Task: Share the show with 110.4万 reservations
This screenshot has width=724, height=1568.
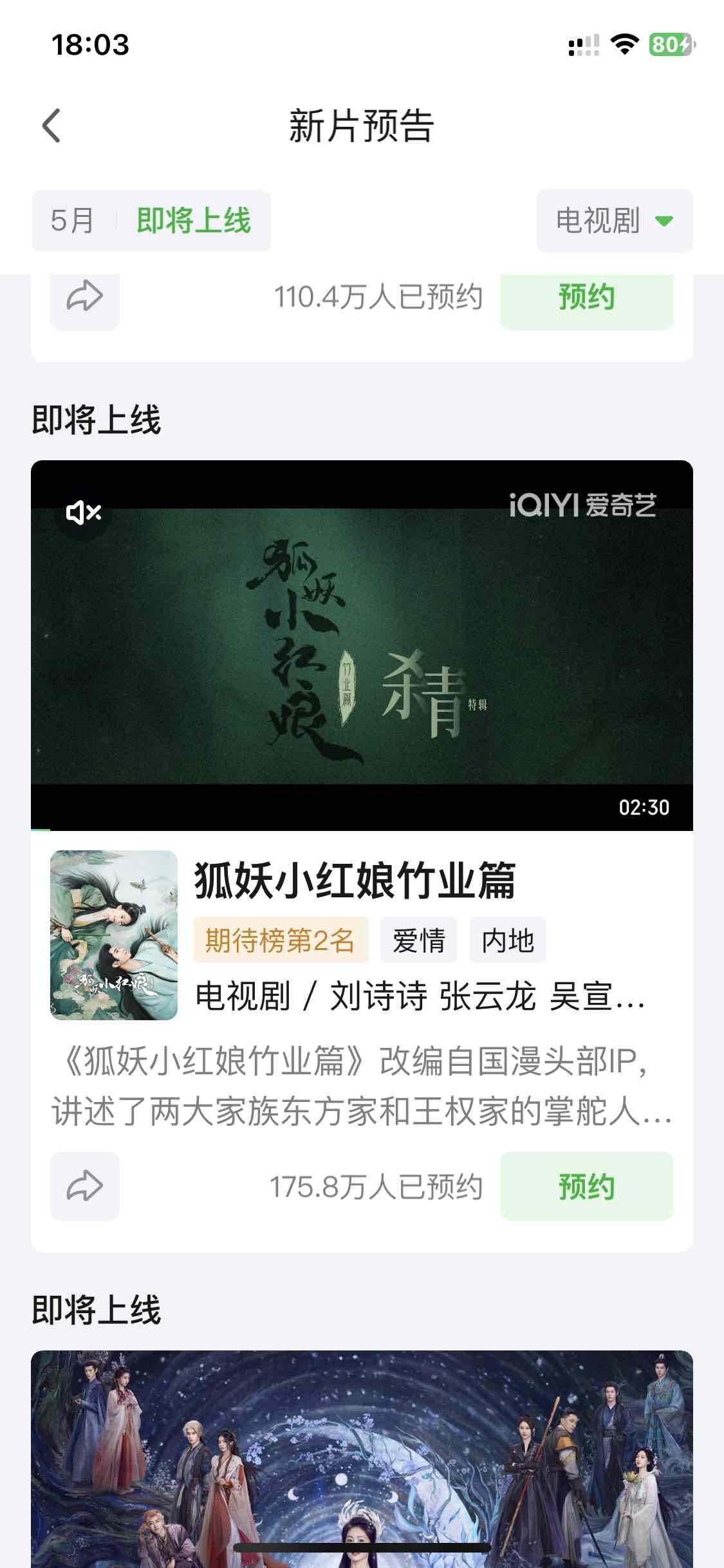Action: click(85, 298)
